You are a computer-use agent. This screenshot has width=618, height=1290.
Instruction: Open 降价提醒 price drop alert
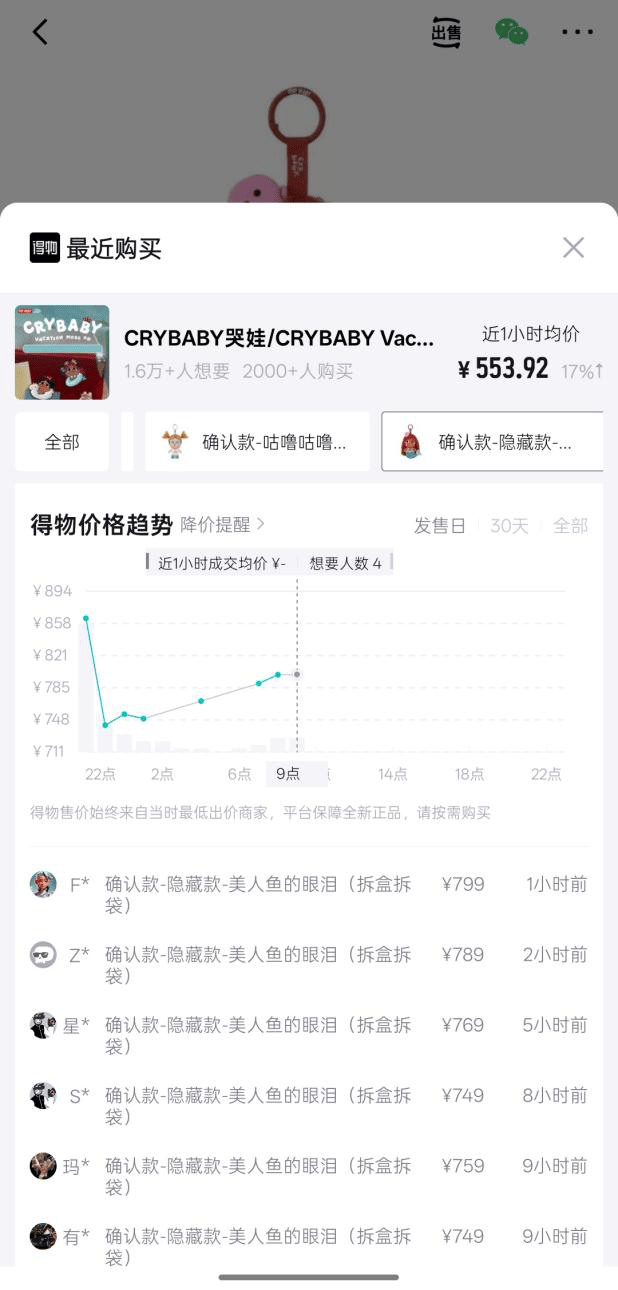223,524
